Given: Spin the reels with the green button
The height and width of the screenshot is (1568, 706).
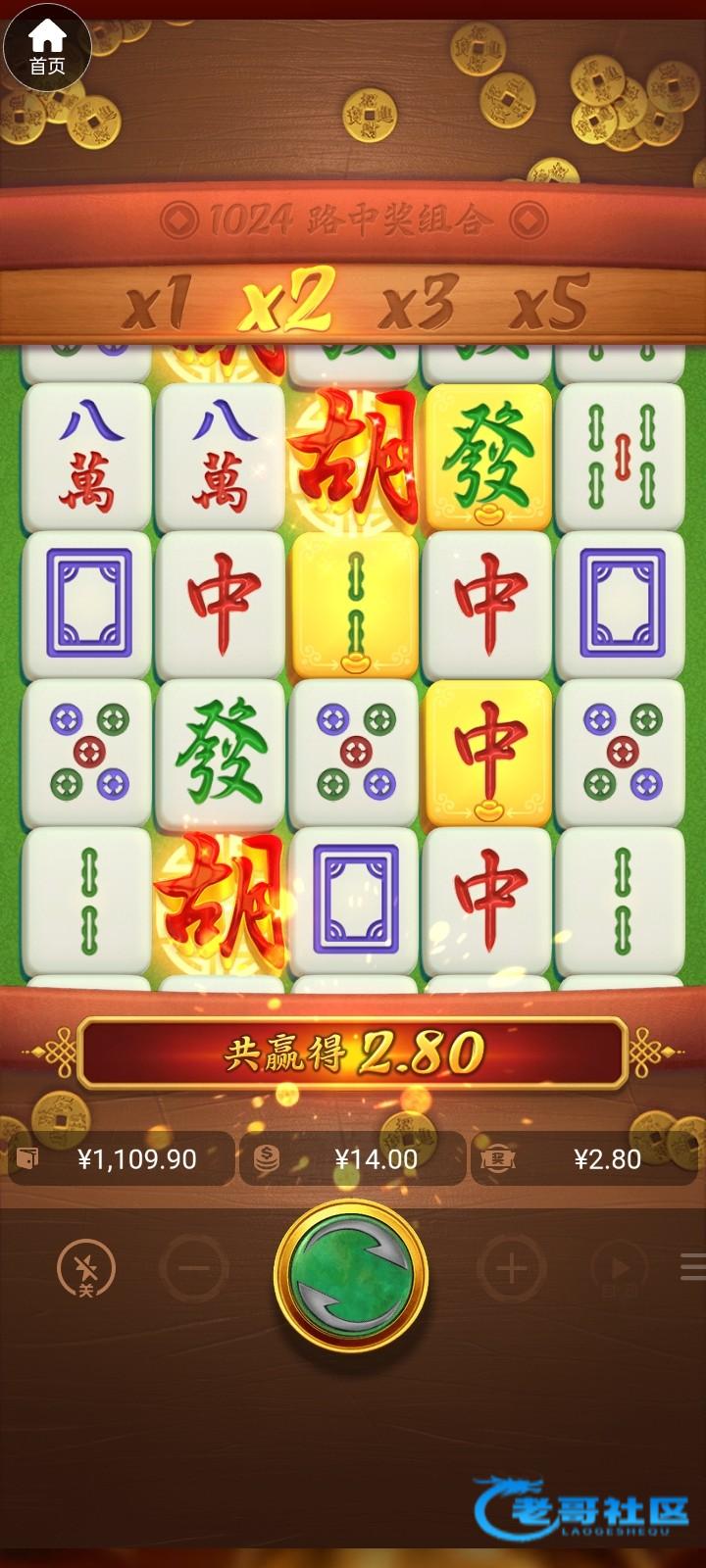Looking at the screenshot, I should point(351,1269).
